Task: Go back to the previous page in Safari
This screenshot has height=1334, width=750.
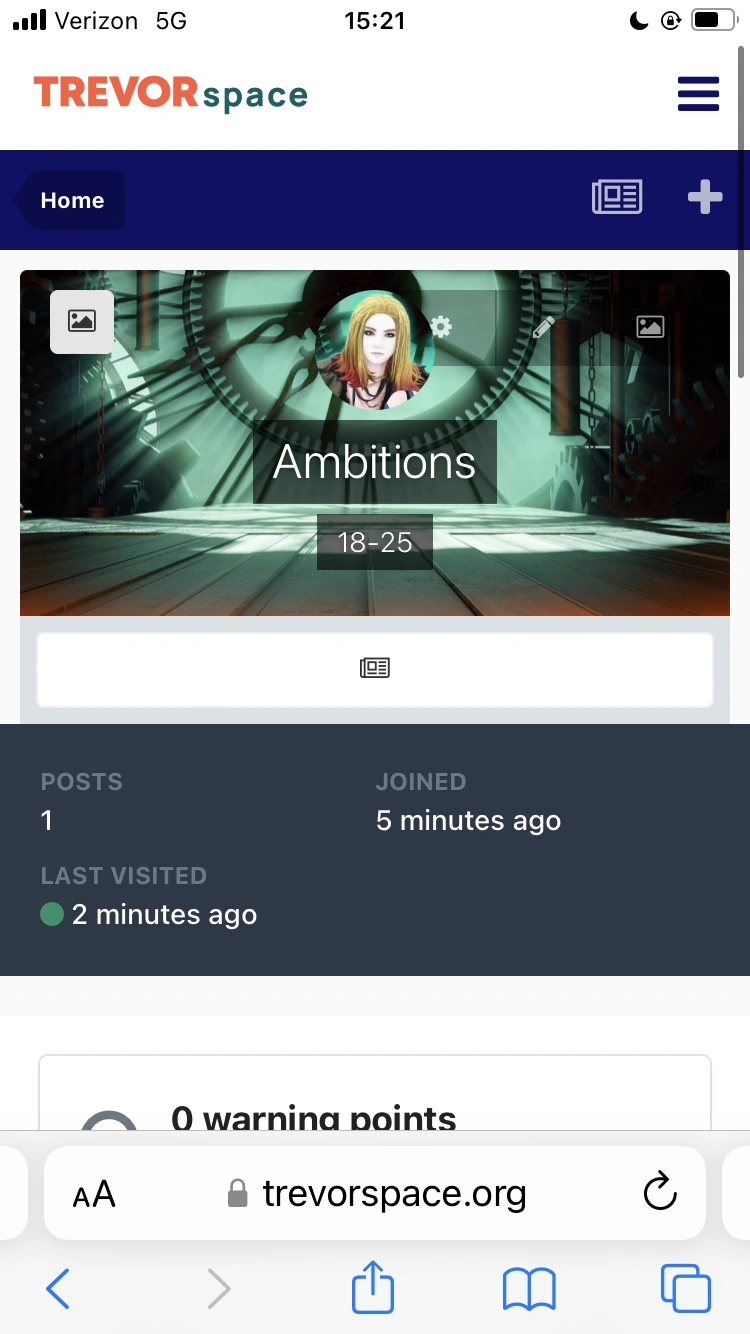Action: pyautogui.click(x=58, y=1289)
